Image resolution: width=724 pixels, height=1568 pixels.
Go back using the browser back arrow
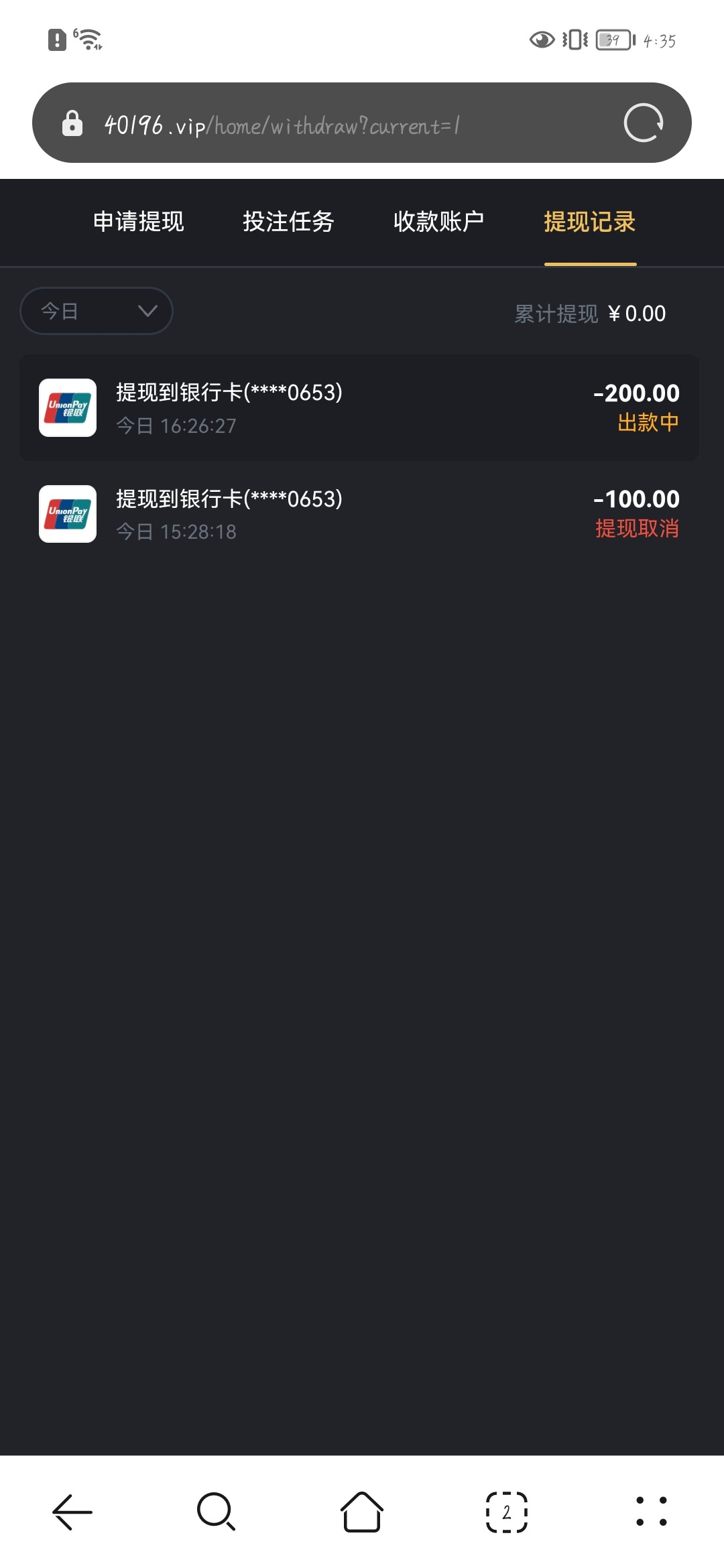tap(72, 1512)
